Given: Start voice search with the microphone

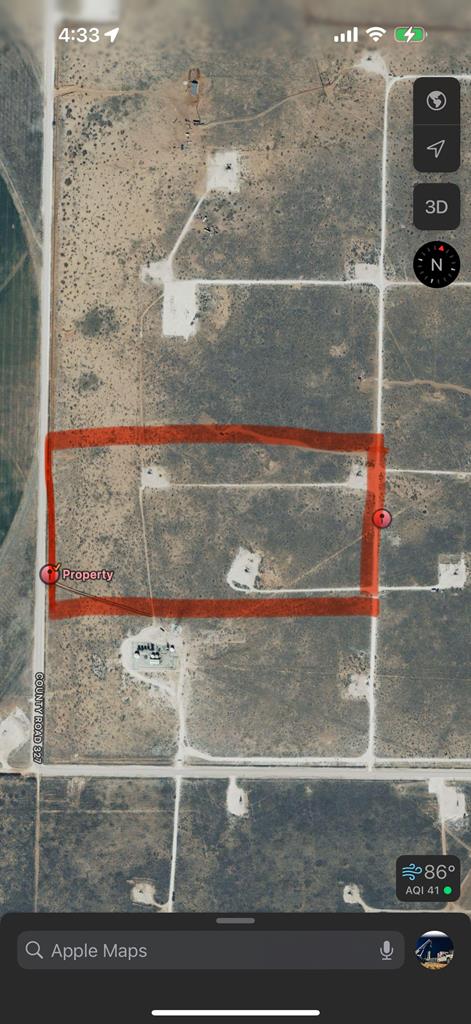Looking at the screenshot, I should pyautogui.click(x=387, y=950).
